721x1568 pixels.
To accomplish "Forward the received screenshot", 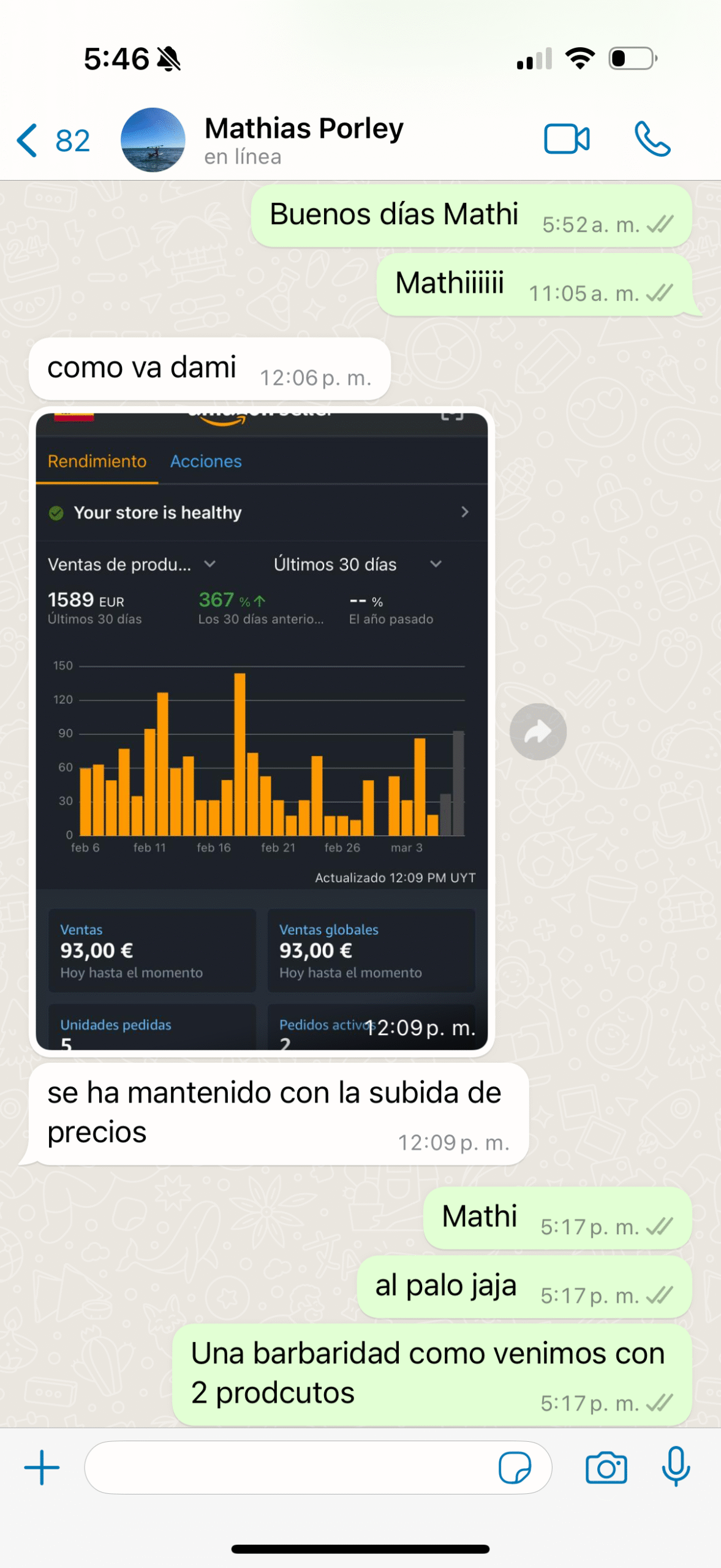I will pos(538,732).
